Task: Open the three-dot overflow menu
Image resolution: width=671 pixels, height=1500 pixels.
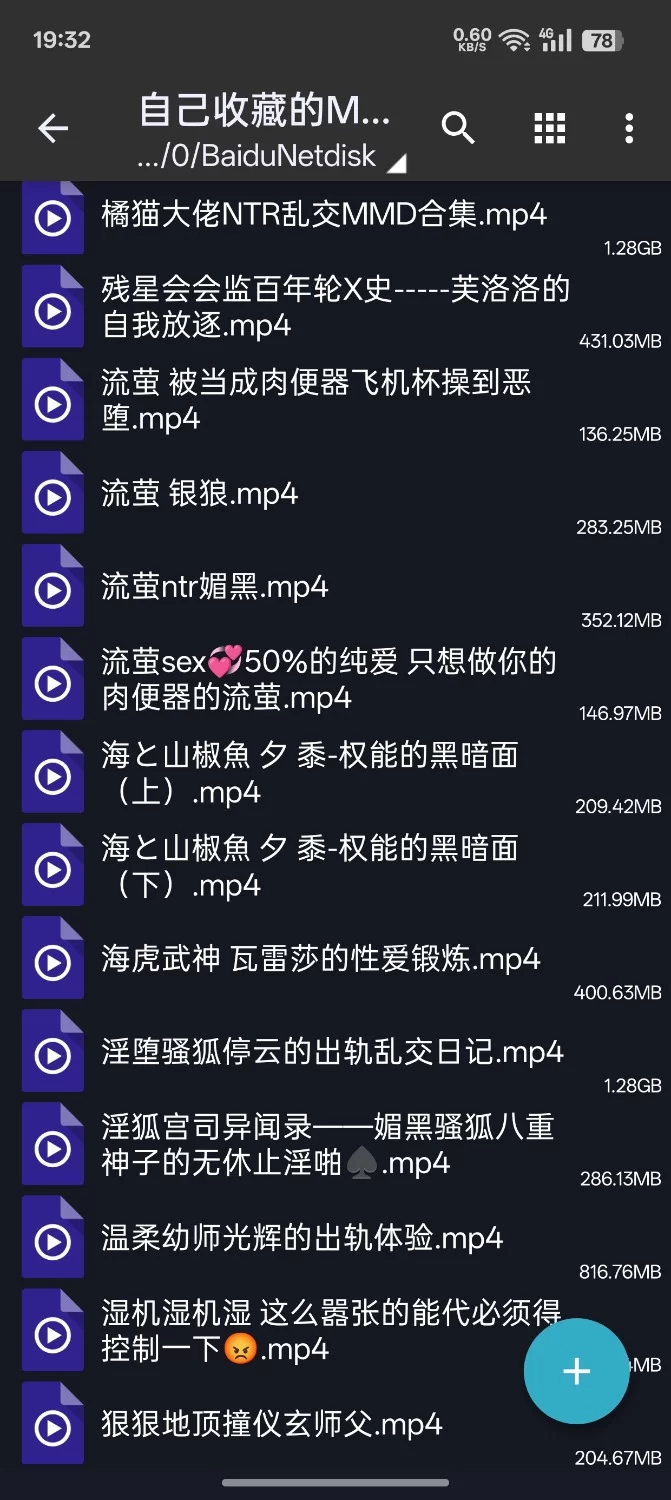Action: [x=628, y=128]
